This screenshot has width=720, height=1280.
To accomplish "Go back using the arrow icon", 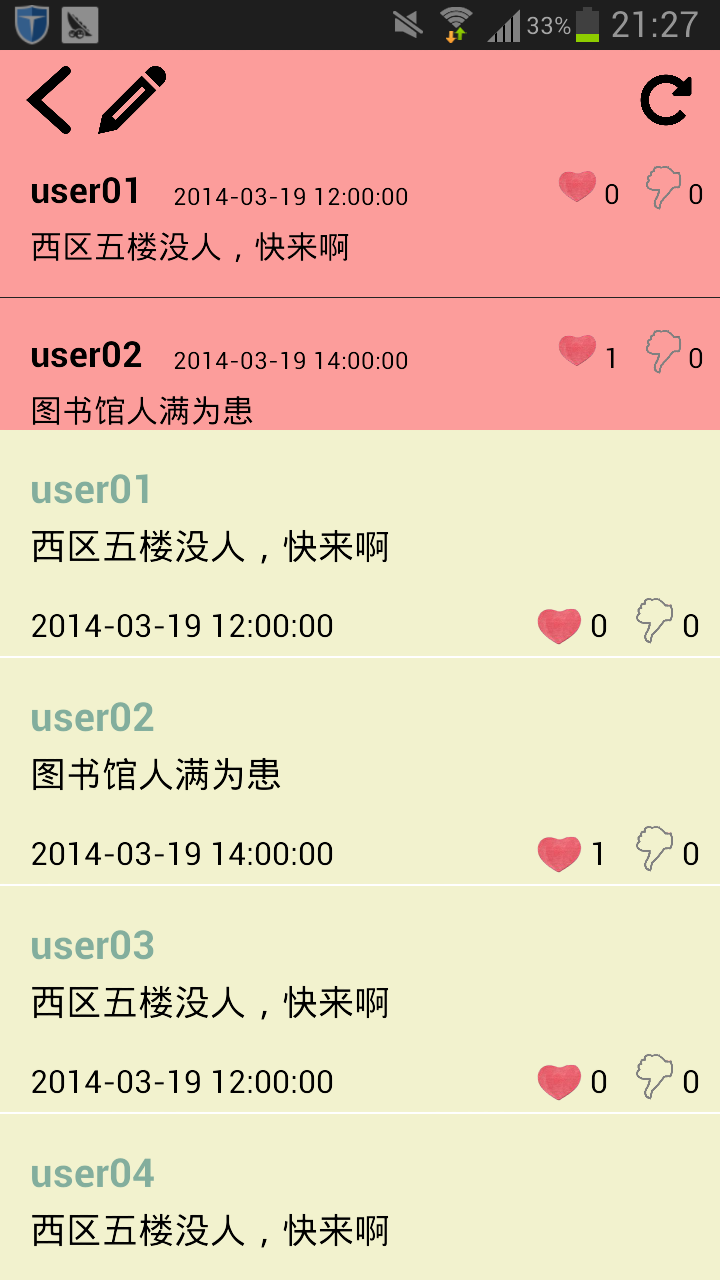I will click(50, 100).
